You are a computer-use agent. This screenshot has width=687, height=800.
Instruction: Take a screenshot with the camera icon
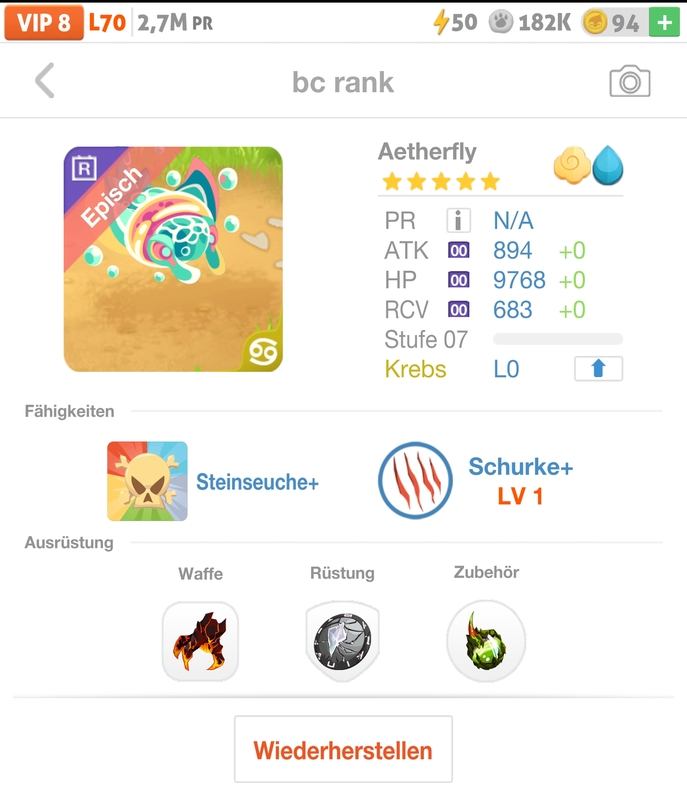[629, 82]
